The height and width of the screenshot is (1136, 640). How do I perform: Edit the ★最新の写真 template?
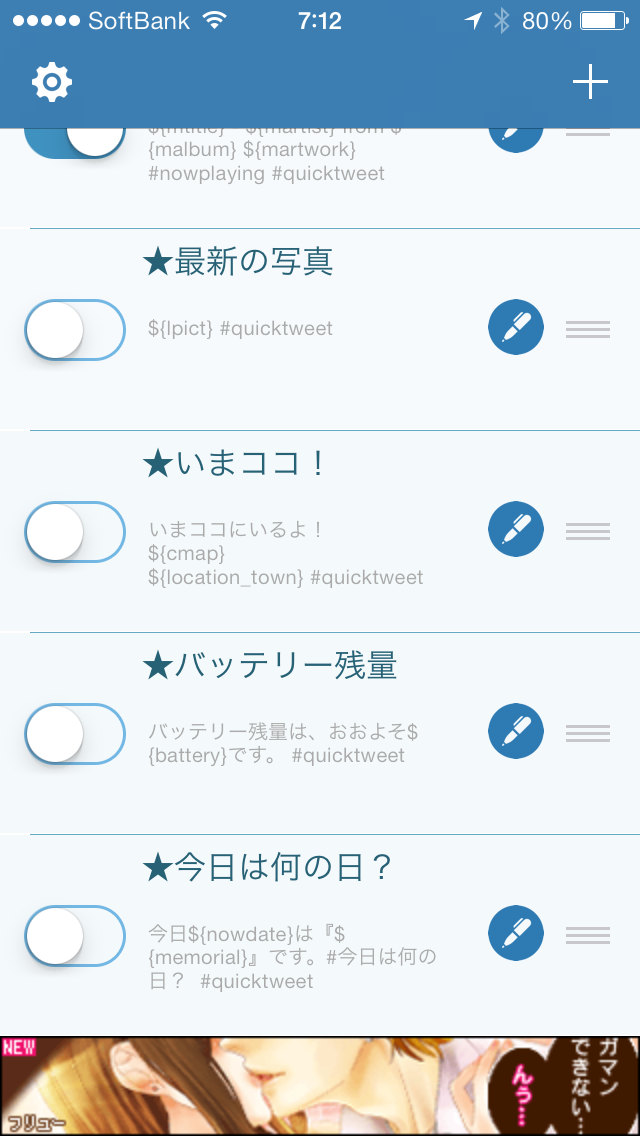click(x=515, y=329)
